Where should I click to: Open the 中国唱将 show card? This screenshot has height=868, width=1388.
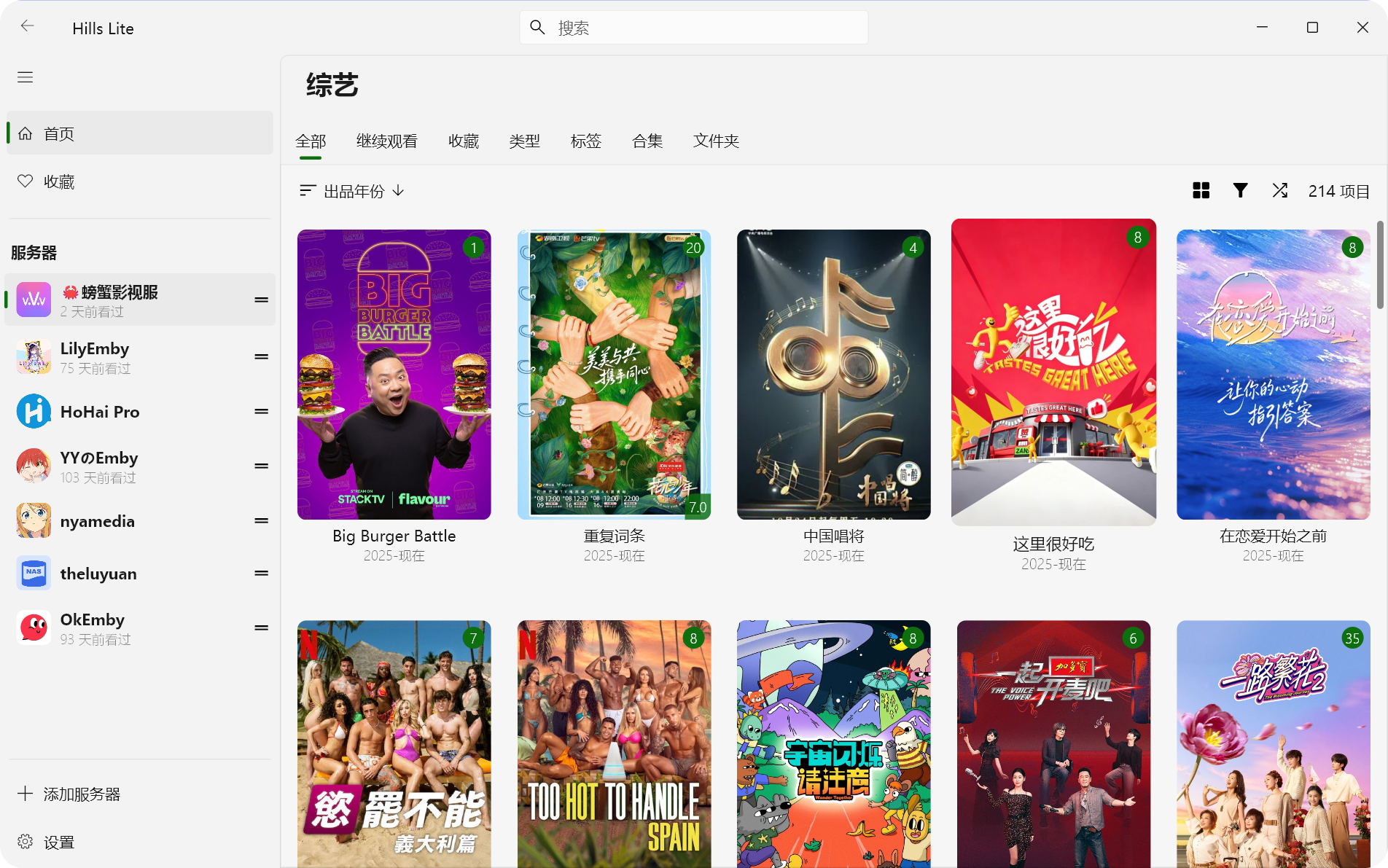pos(833,375)
